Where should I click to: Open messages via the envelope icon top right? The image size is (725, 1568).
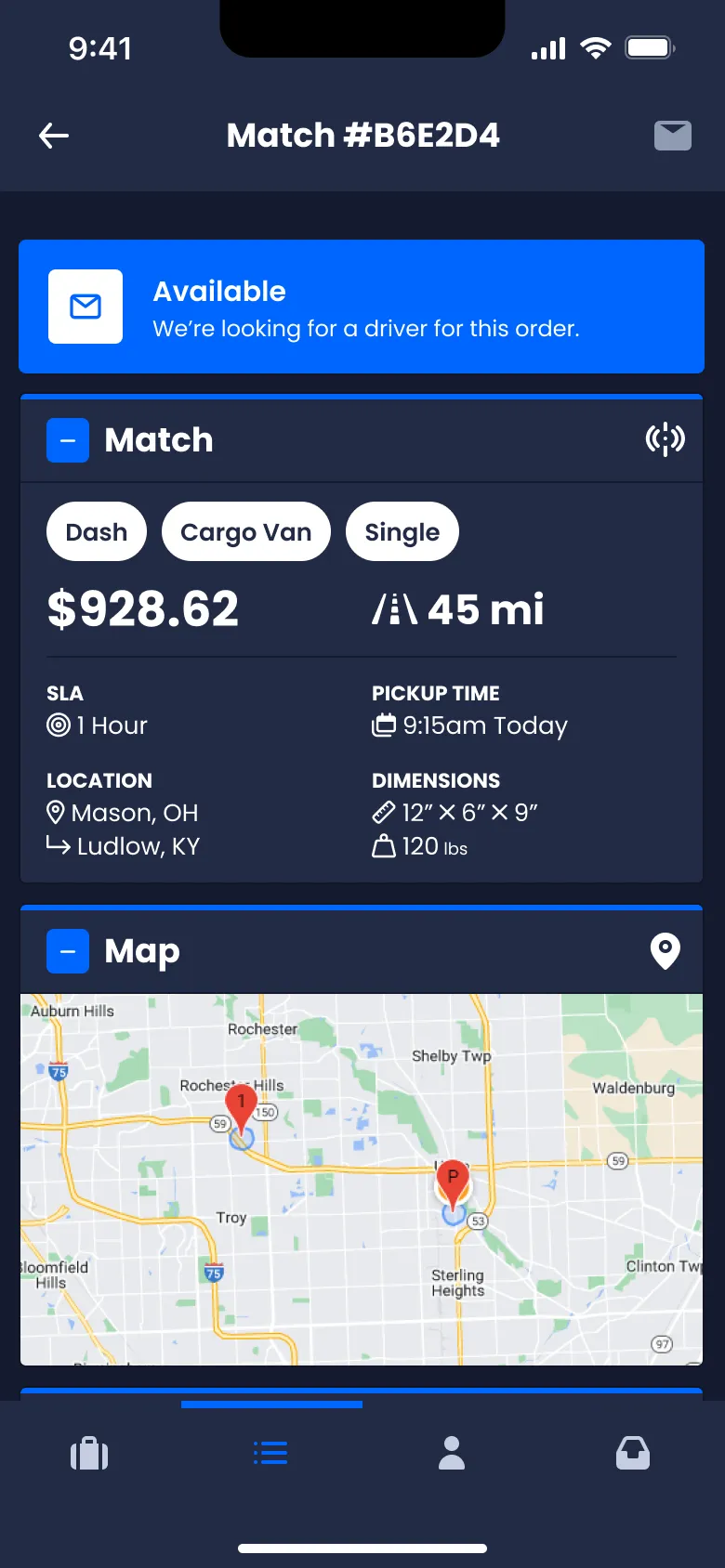[671, 136]
